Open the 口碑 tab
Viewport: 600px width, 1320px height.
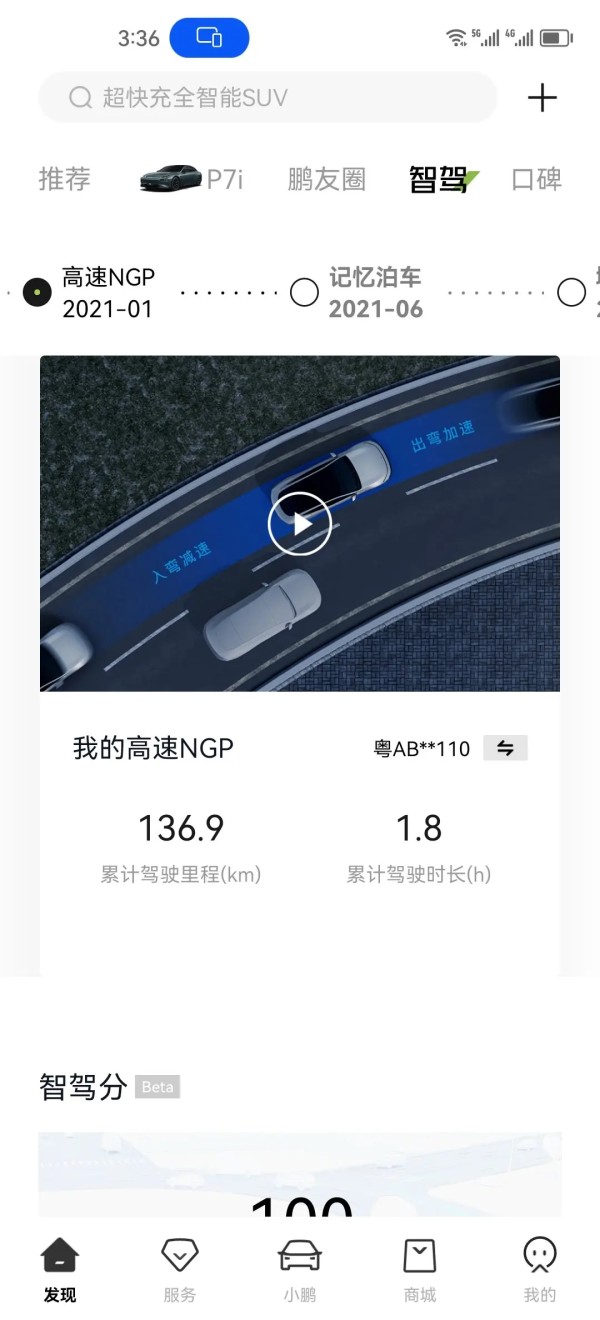[536, 179]
